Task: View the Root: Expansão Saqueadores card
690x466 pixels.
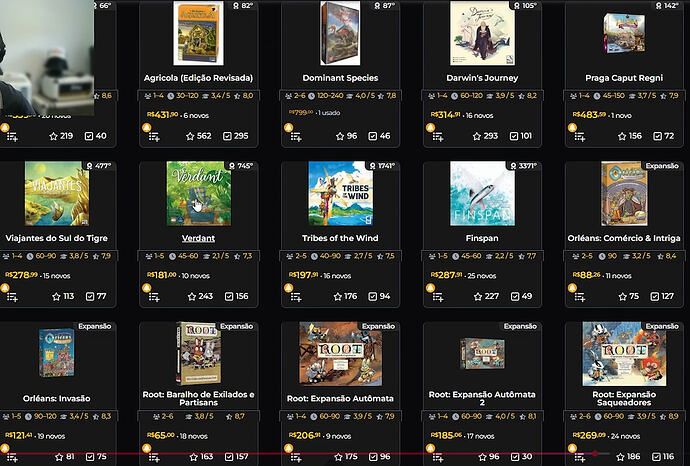Action: click(624, 398)
